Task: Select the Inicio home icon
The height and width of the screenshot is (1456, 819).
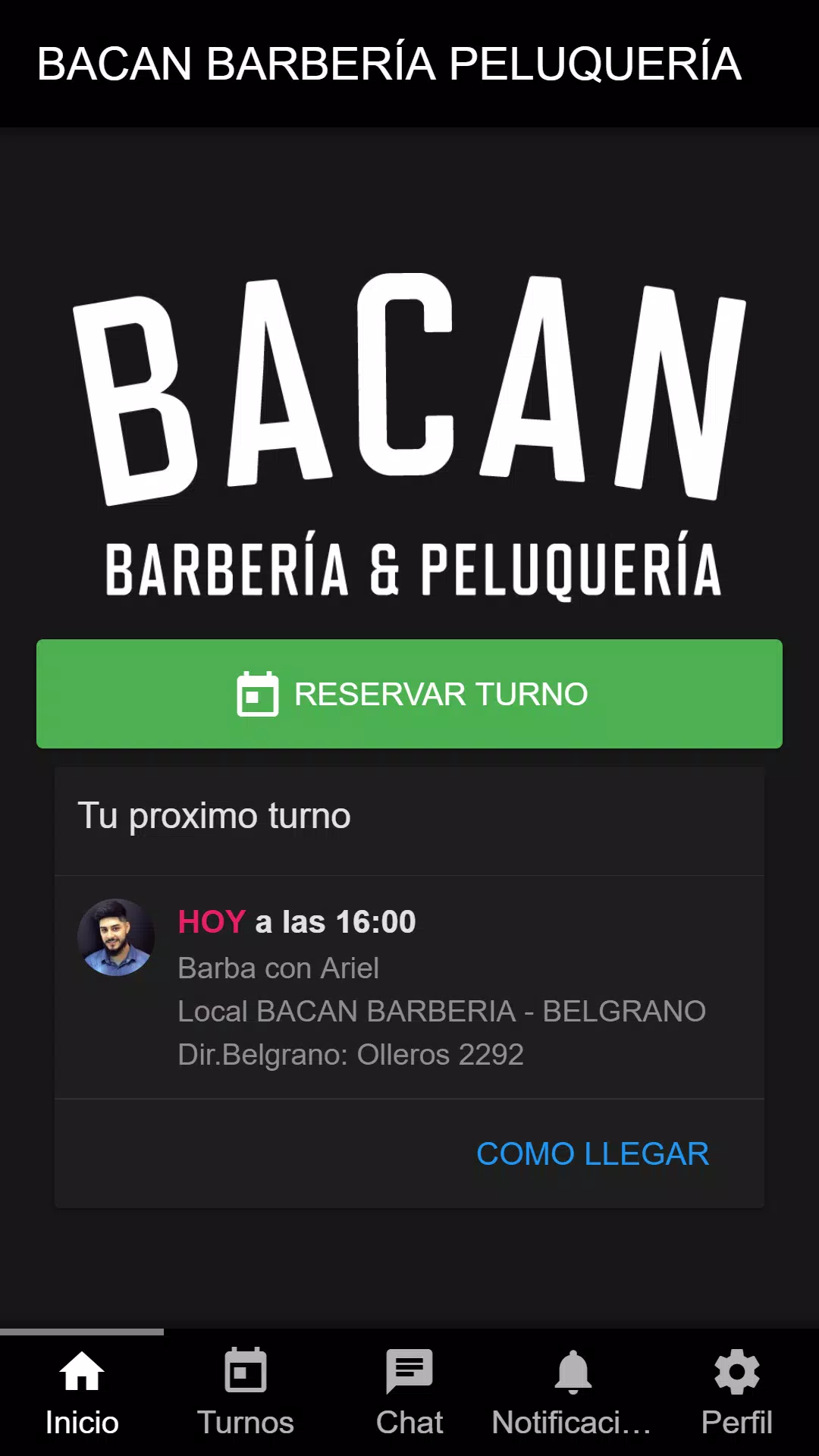Action: [82, 1371]
